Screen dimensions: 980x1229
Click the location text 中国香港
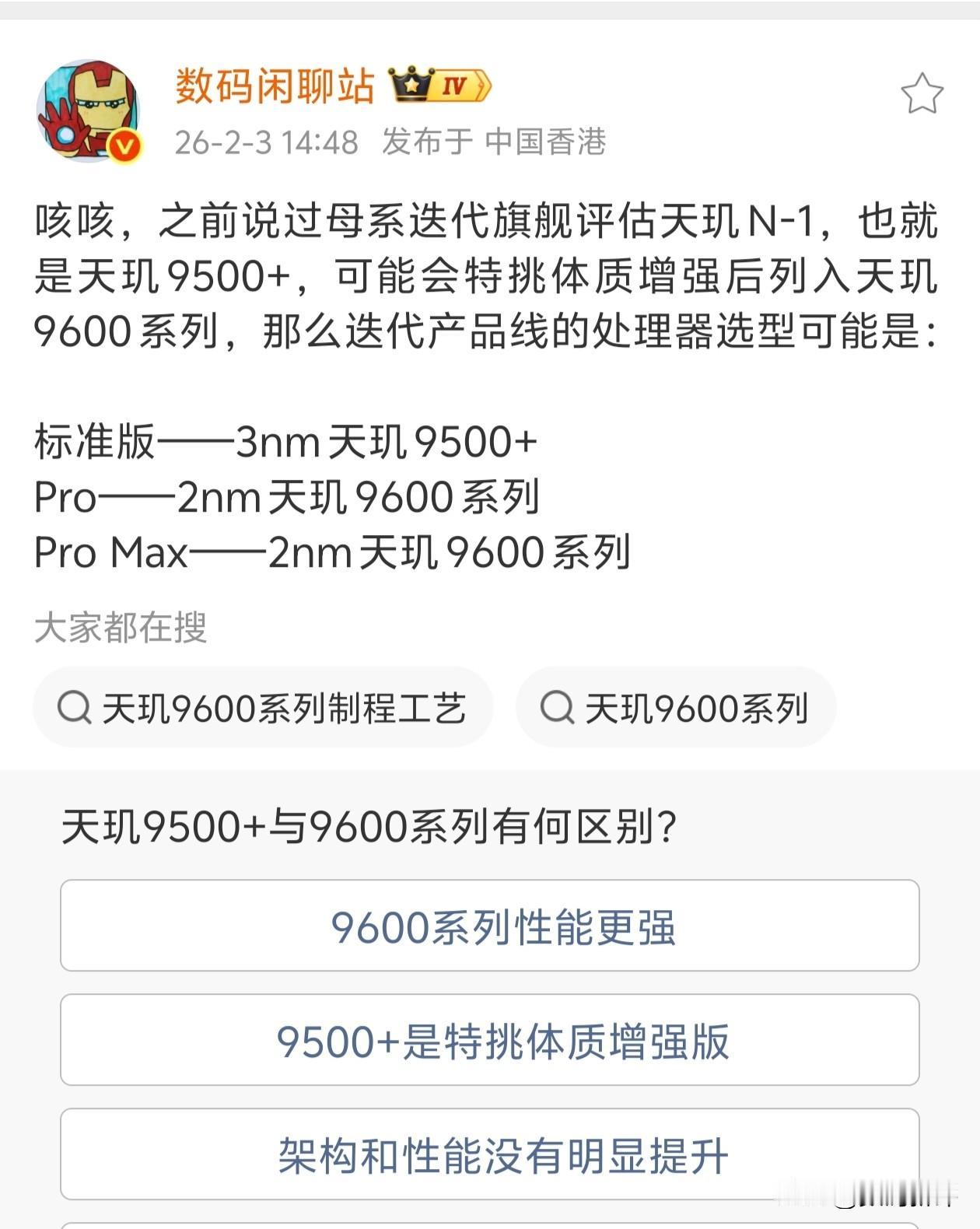548,142
